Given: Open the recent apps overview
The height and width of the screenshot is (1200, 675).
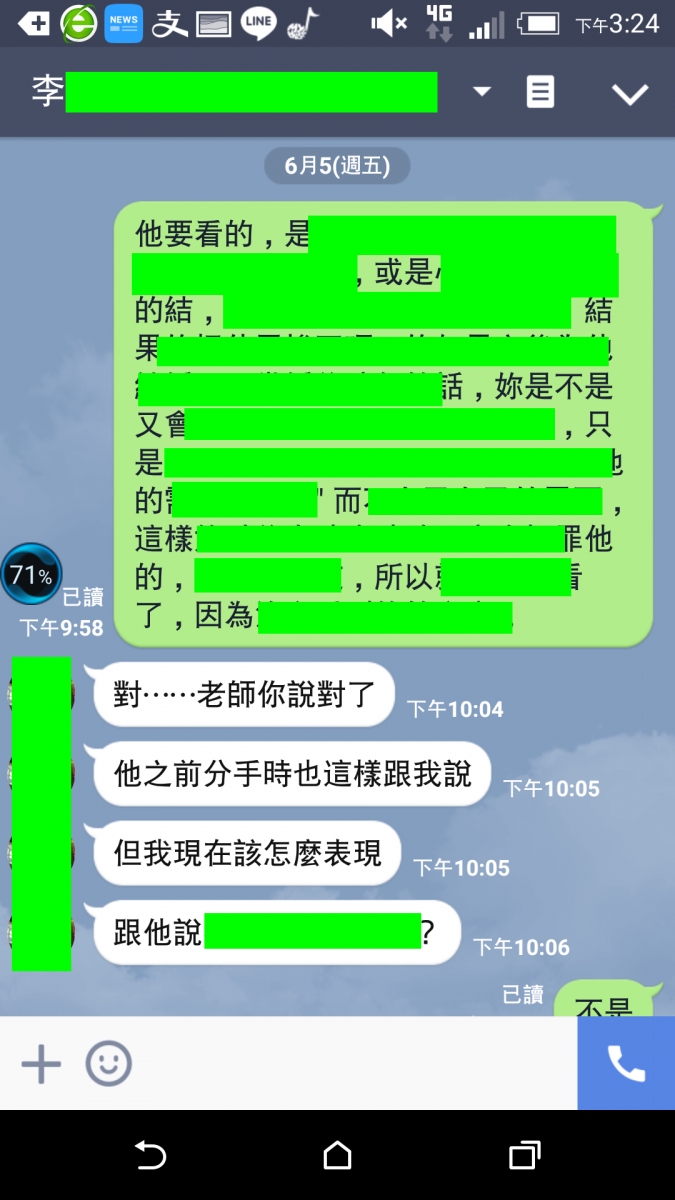Looking at the screenshot, I should 524,1156.
